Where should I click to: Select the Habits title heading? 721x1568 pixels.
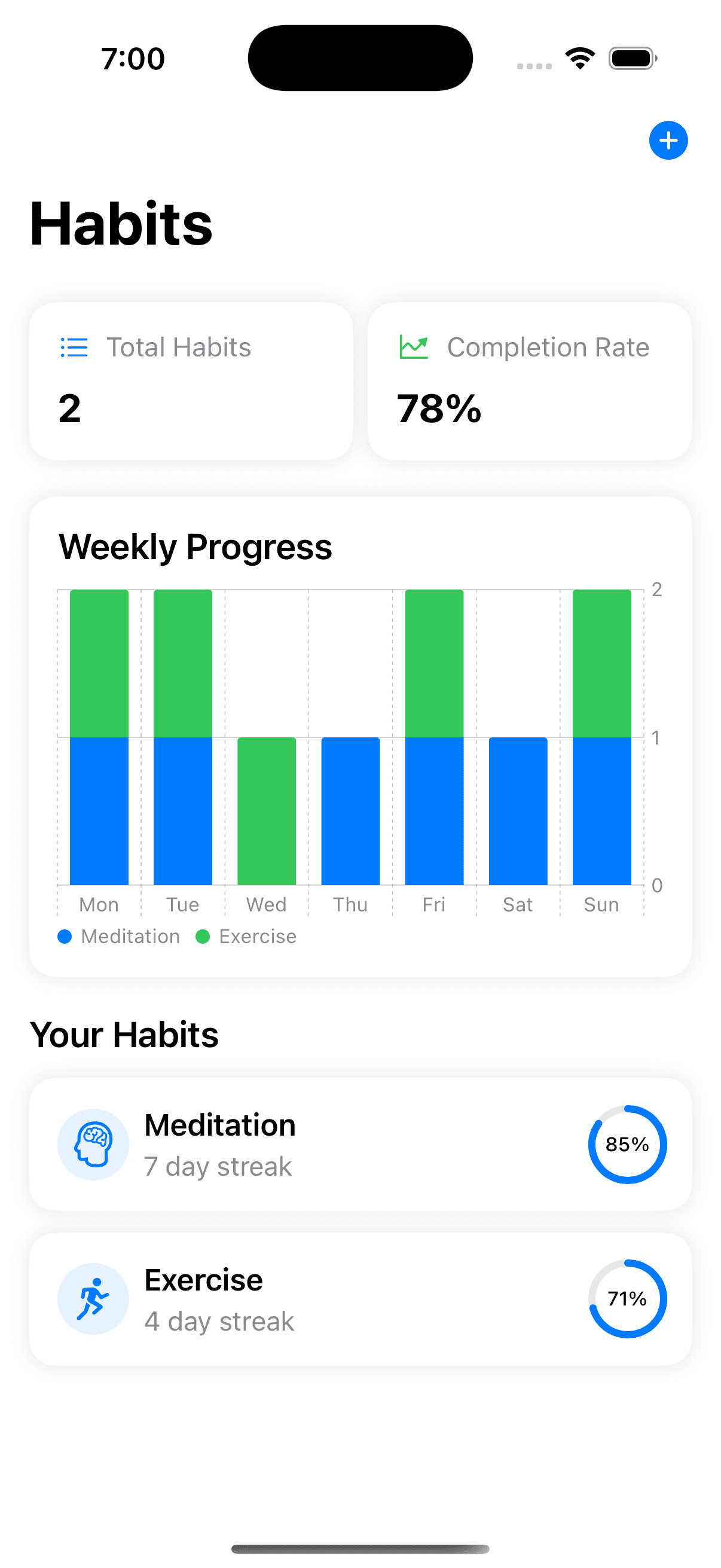tap(121, 224)
